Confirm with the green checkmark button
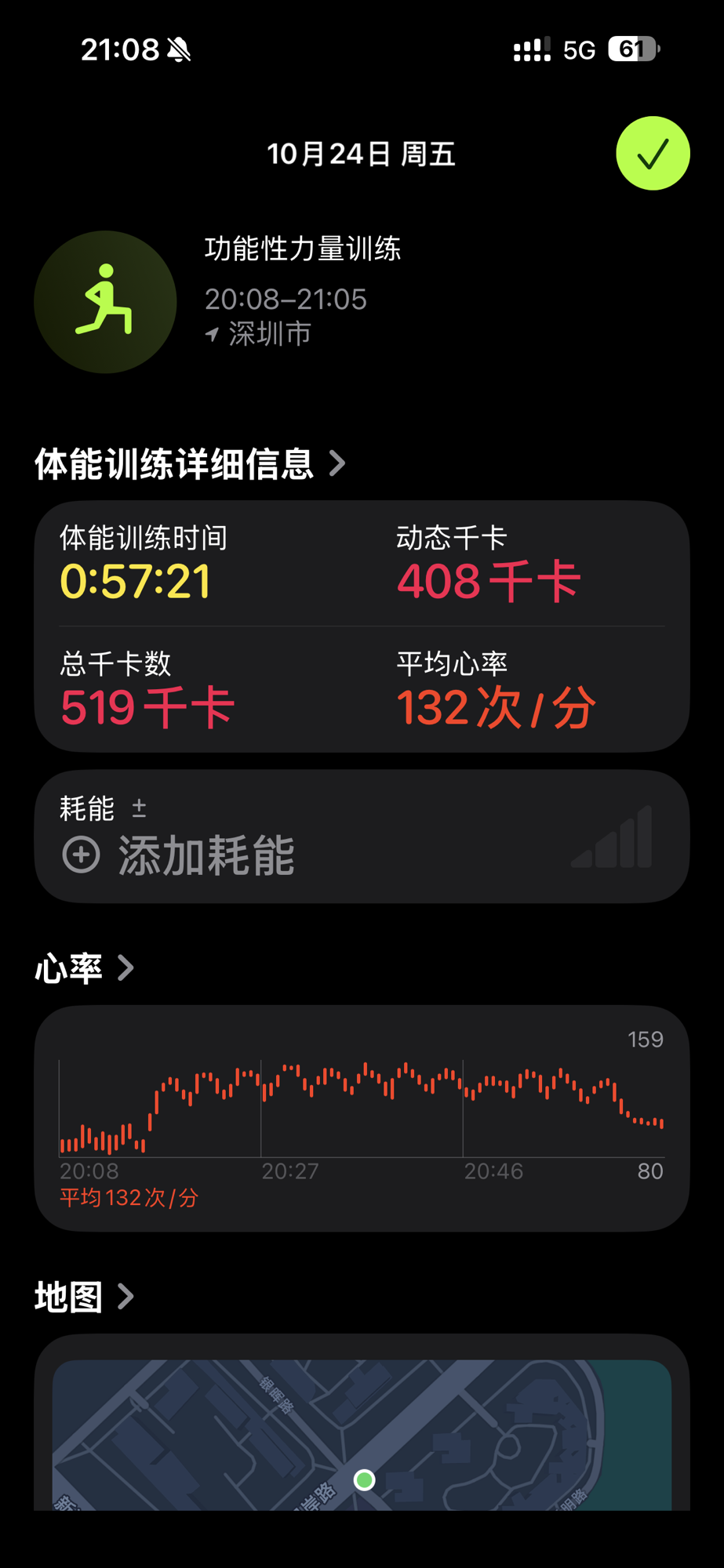Image resolution: width=724 pixels, height=1568 pixels. tap(652, 154)
